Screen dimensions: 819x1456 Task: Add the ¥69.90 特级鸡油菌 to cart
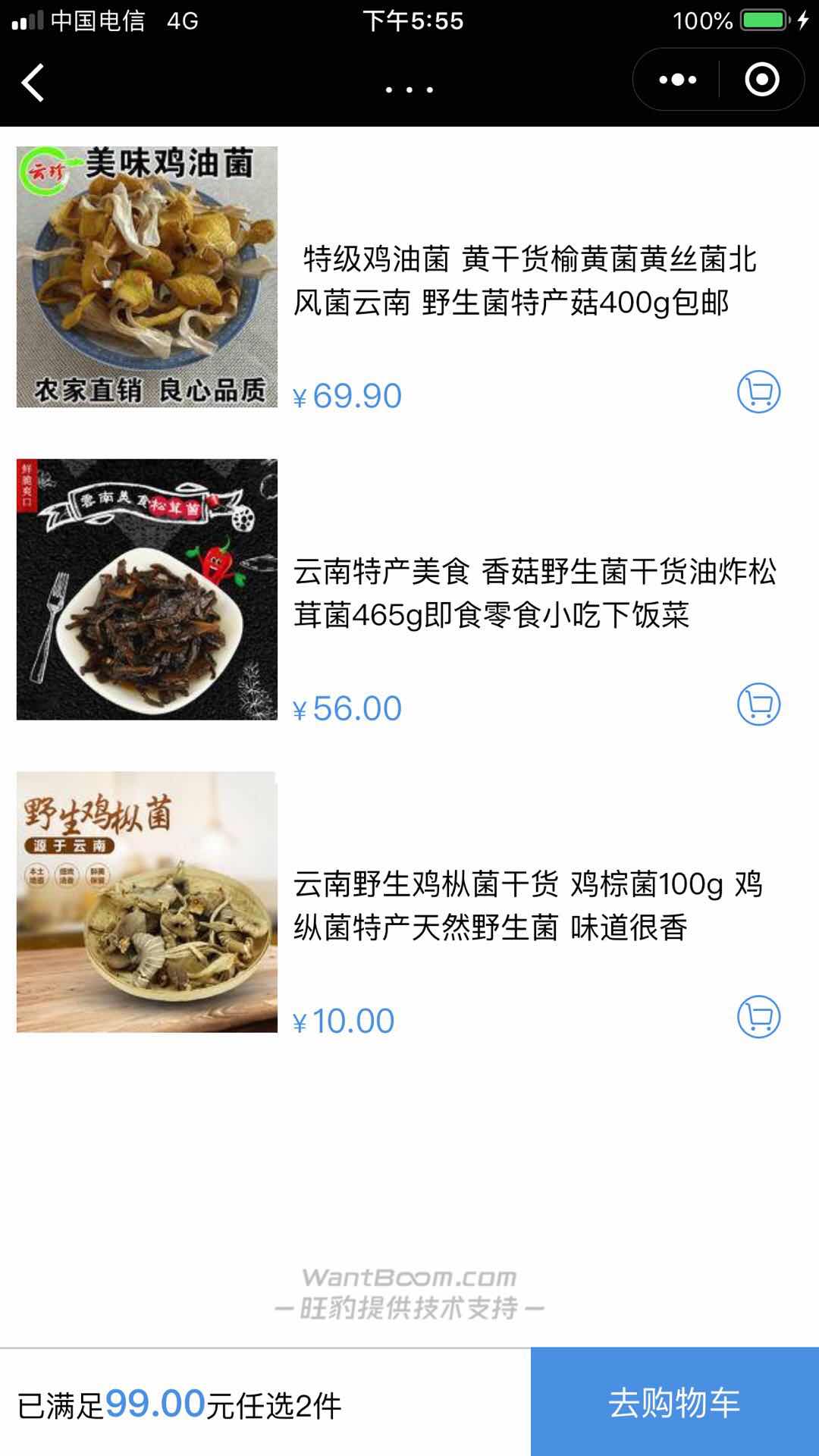758,392
